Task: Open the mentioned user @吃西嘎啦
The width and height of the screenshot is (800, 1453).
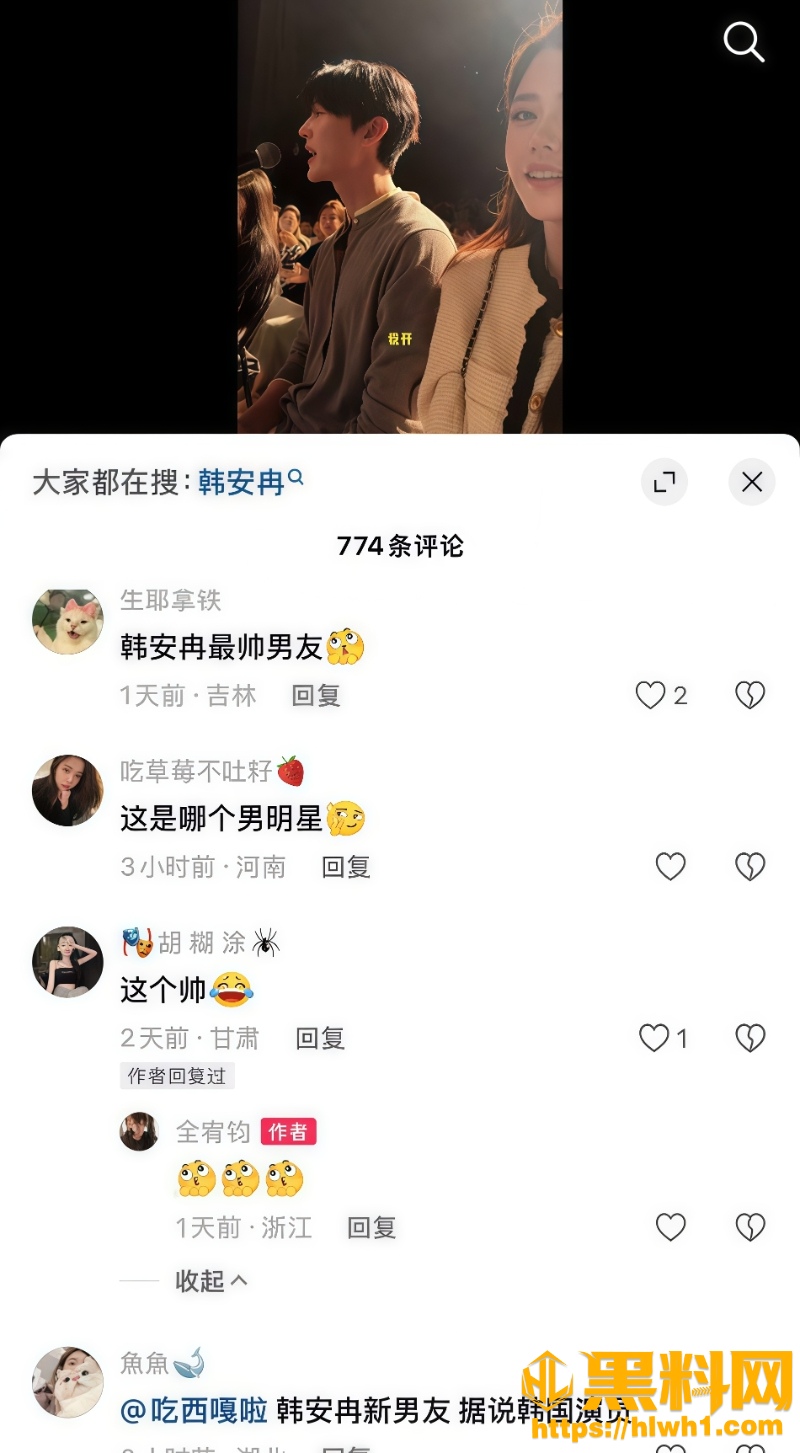Action: (194, 1410)
